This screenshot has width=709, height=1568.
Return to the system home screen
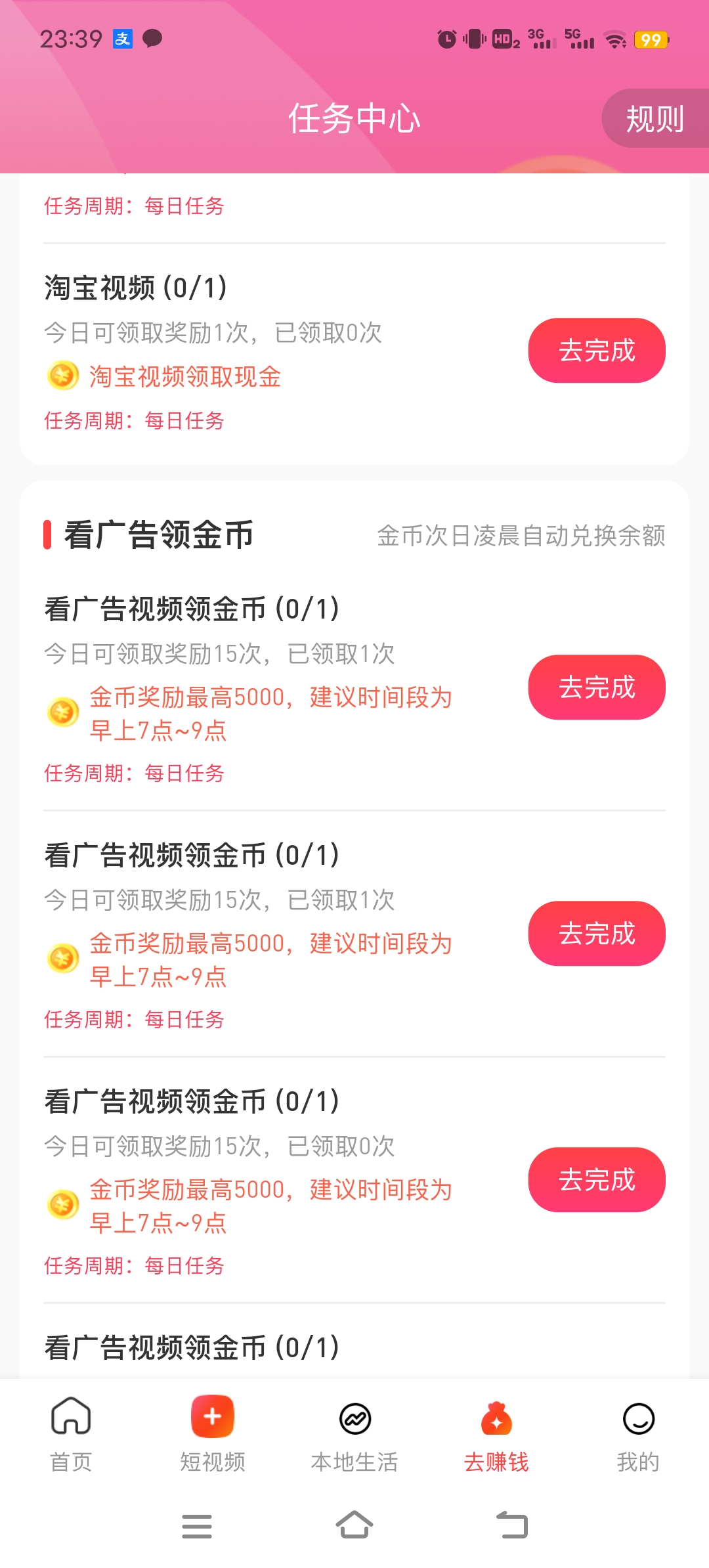354,1525
